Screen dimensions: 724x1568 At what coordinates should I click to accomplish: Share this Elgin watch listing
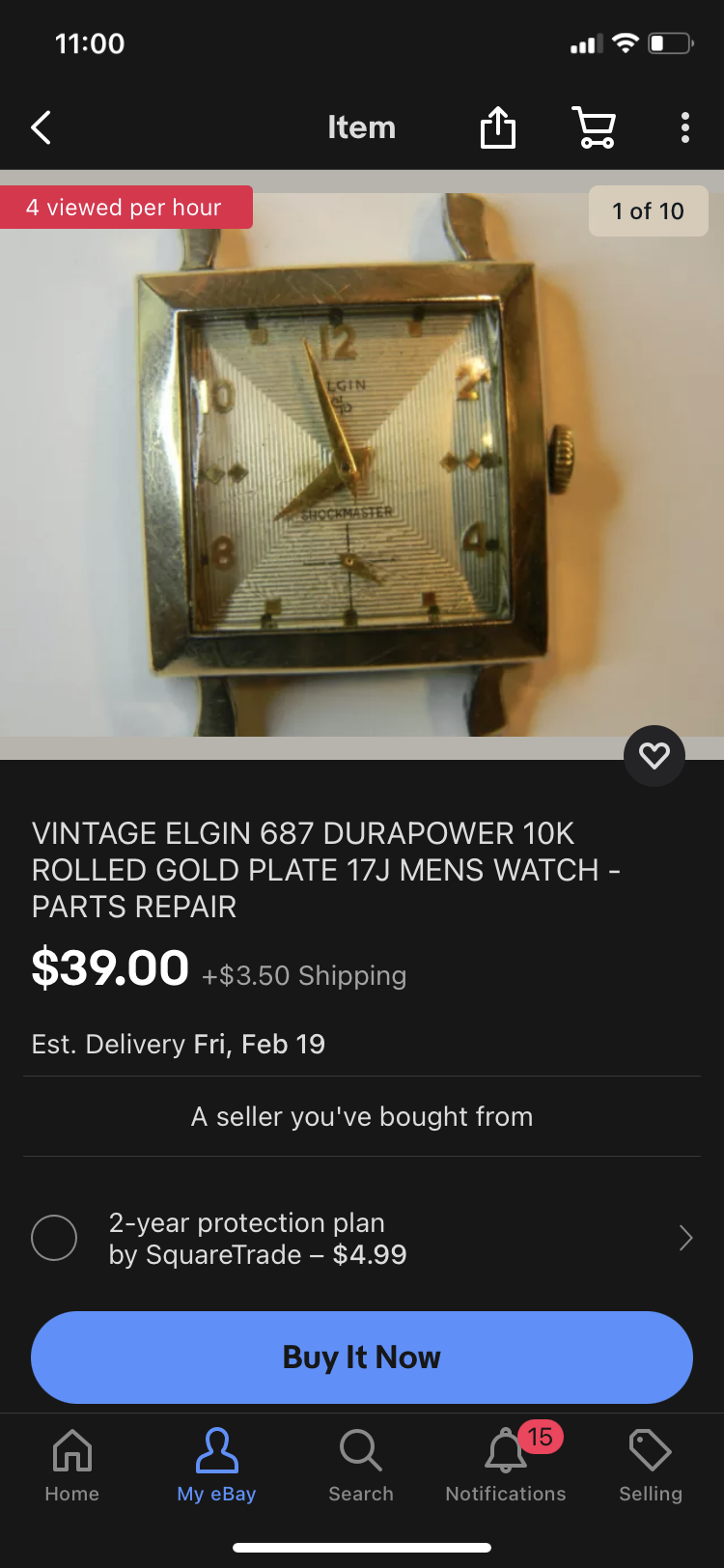click(498, 127)
